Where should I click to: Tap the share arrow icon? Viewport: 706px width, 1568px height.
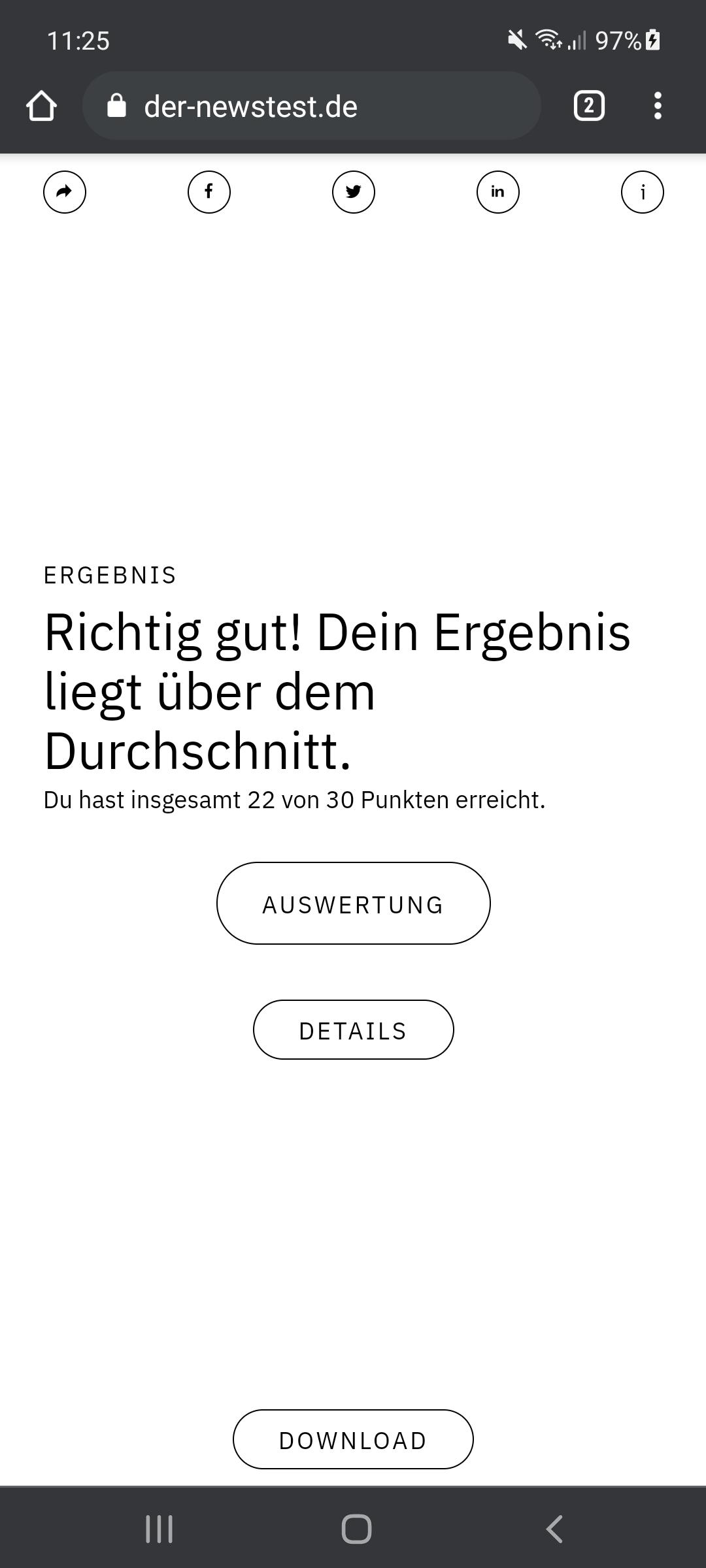pos(65,192)
